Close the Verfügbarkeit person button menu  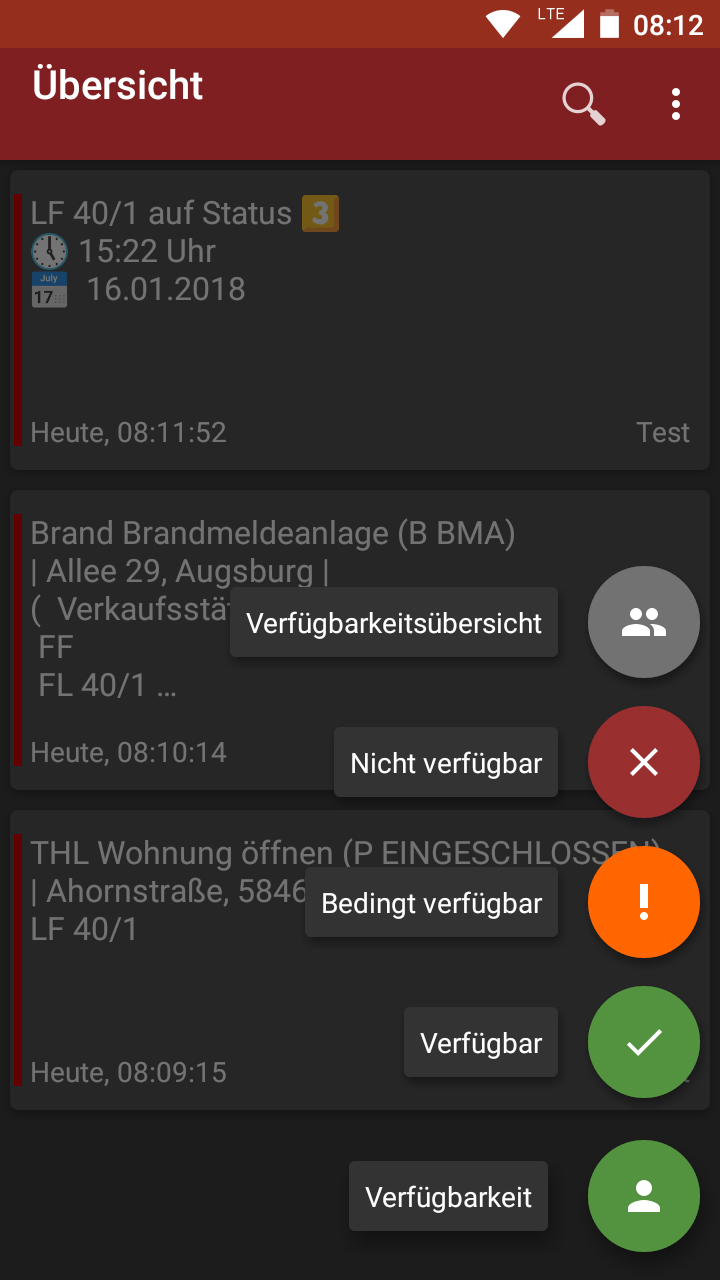pos(643,1196)
